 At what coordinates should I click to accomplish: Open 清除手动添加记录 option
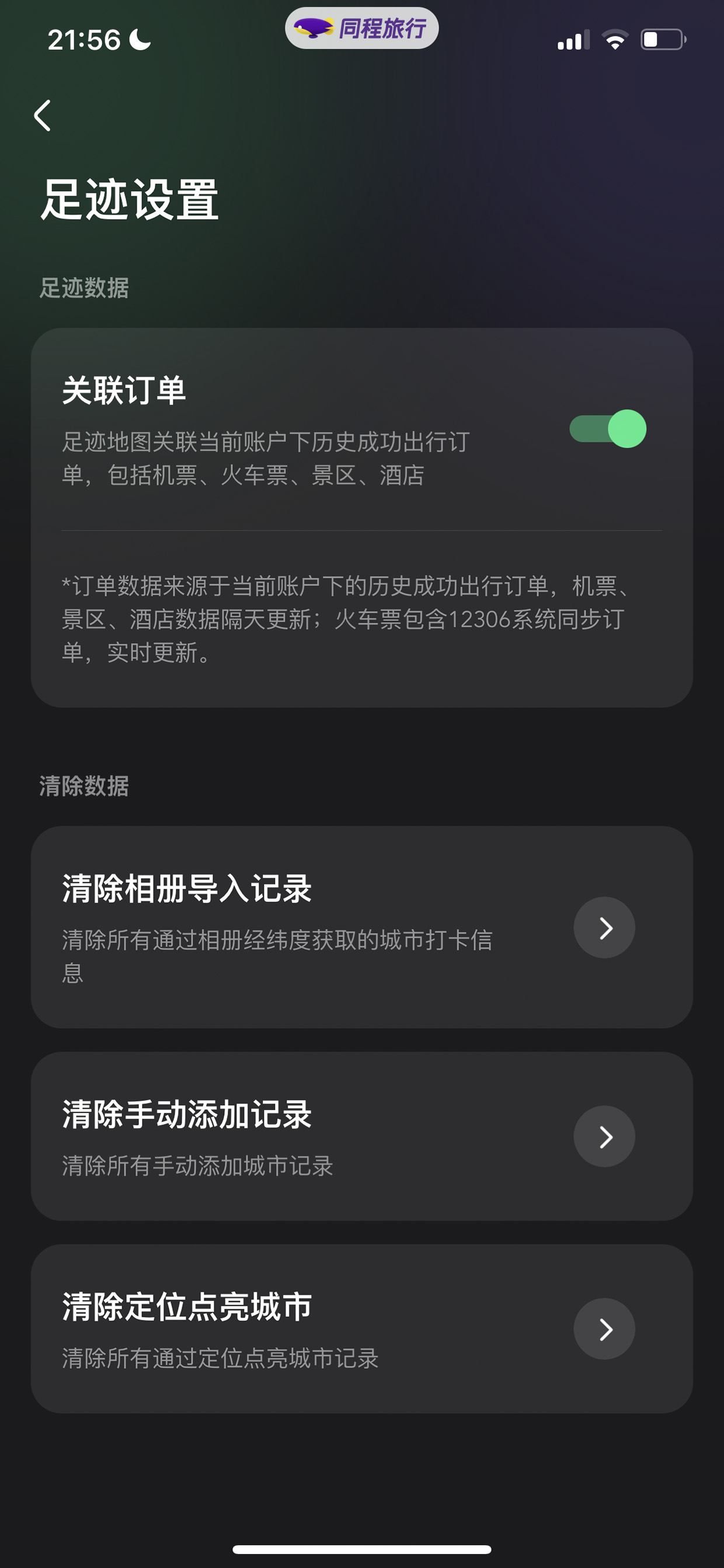pos(361,1136)
